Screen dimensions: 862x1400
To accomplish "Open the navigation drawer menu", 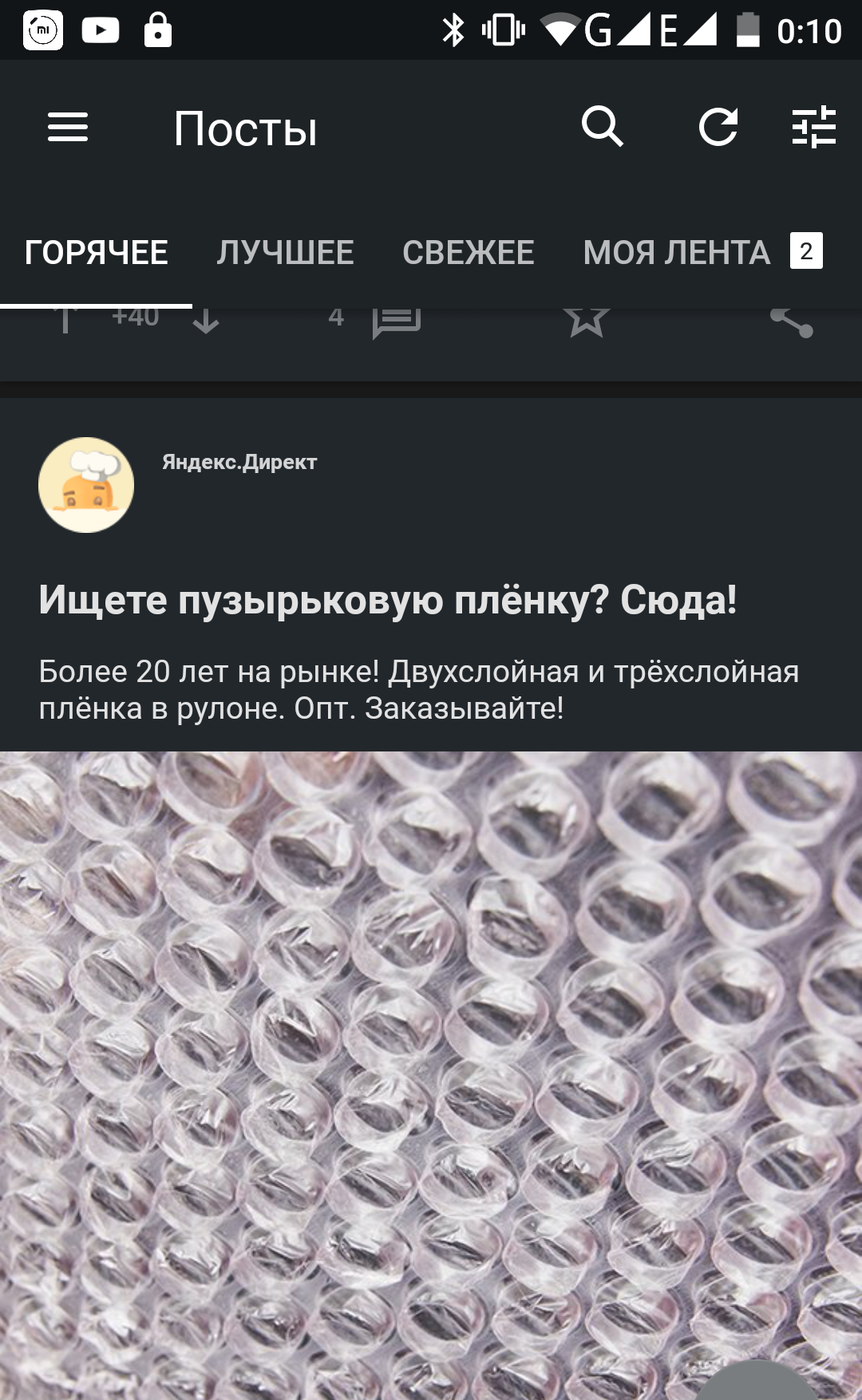I will (68, 128).
